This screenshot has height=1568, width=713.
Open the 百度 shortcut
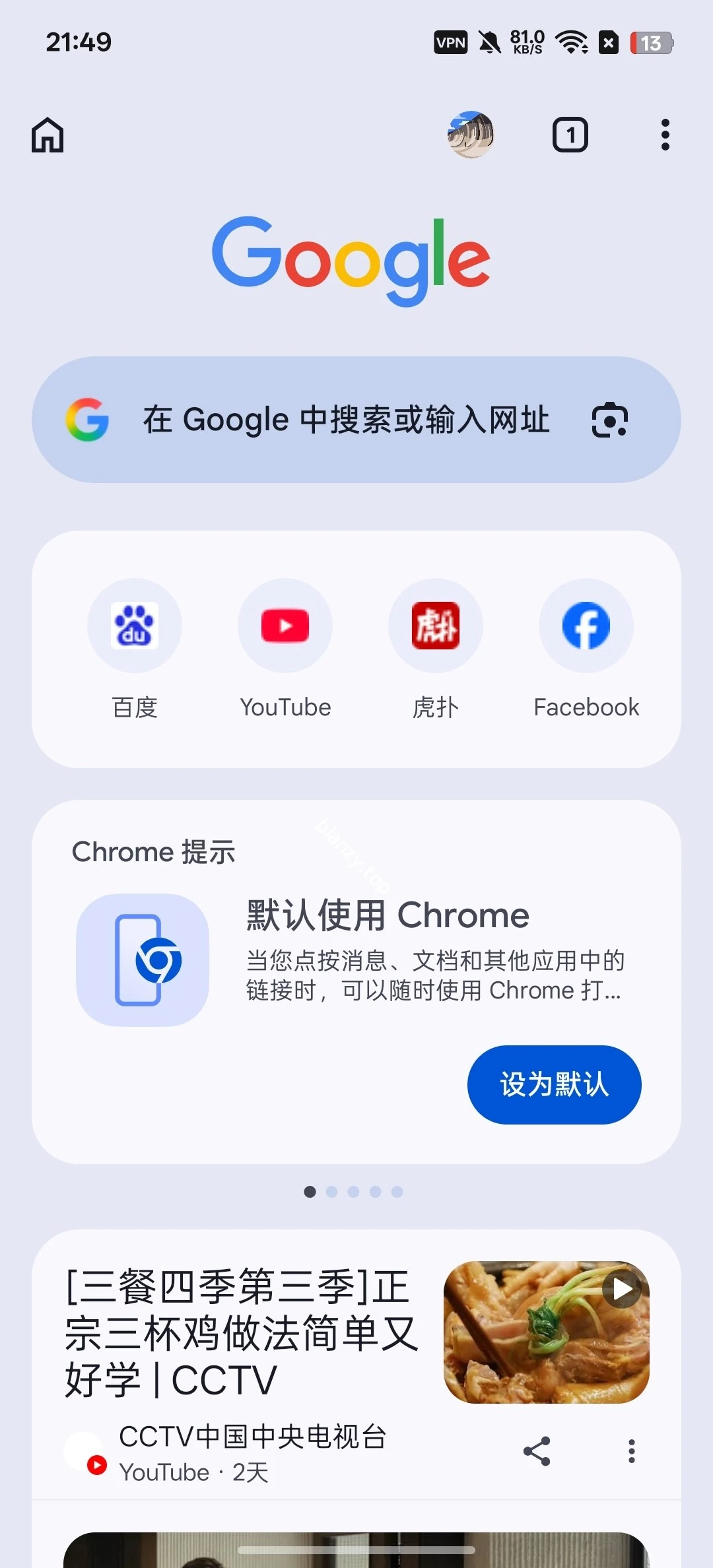(134, 626)
